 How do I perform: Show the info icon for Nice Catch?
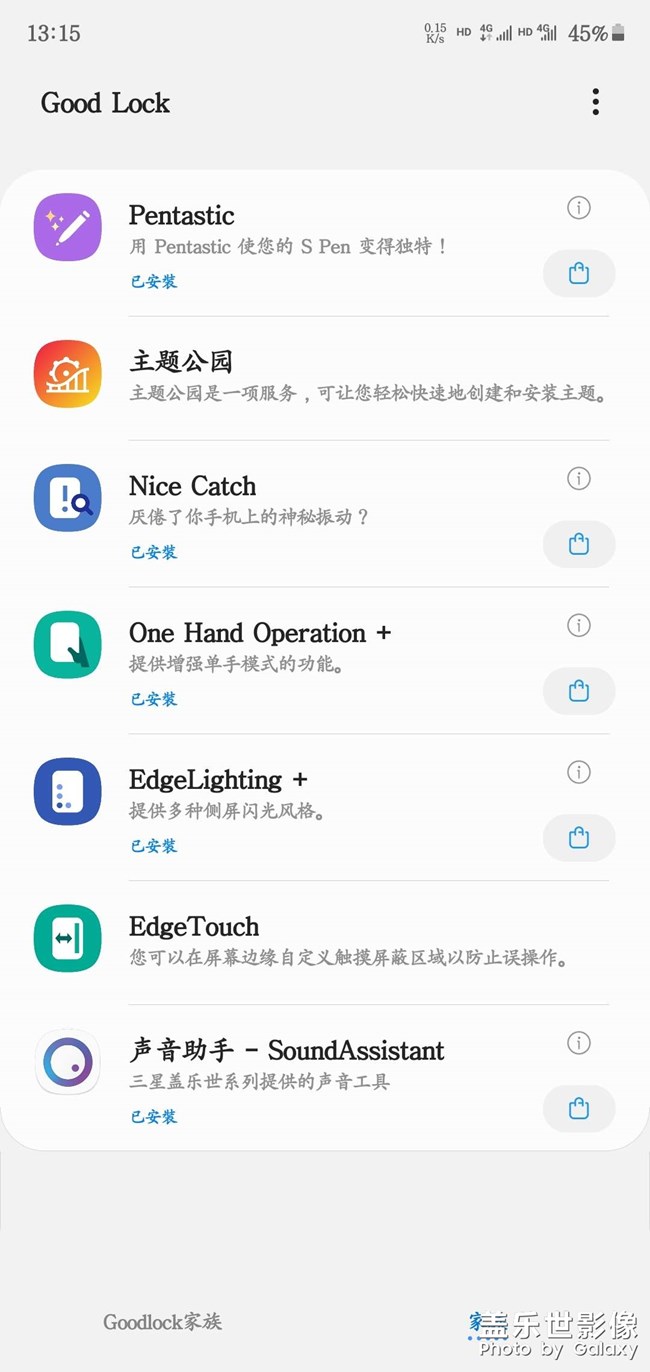coord(578,479)
